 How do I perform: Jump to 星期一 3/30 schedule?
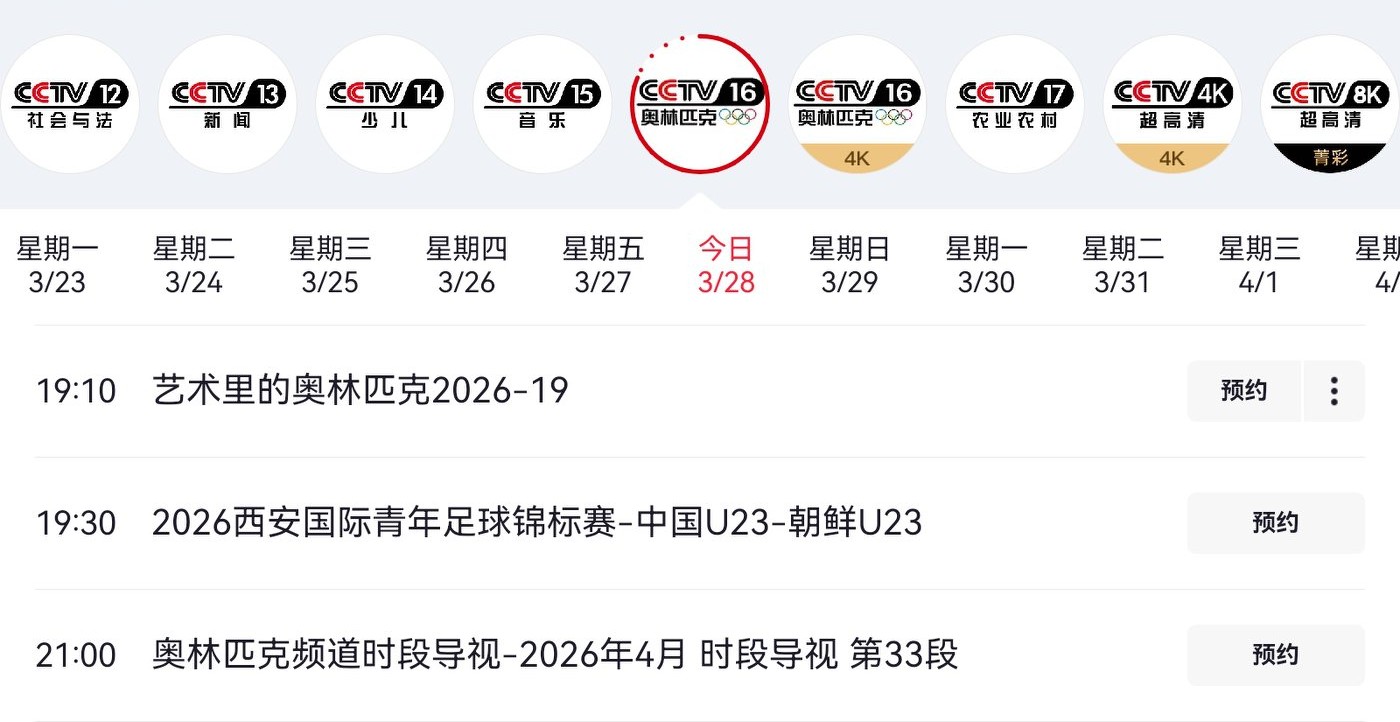[986, 265]
